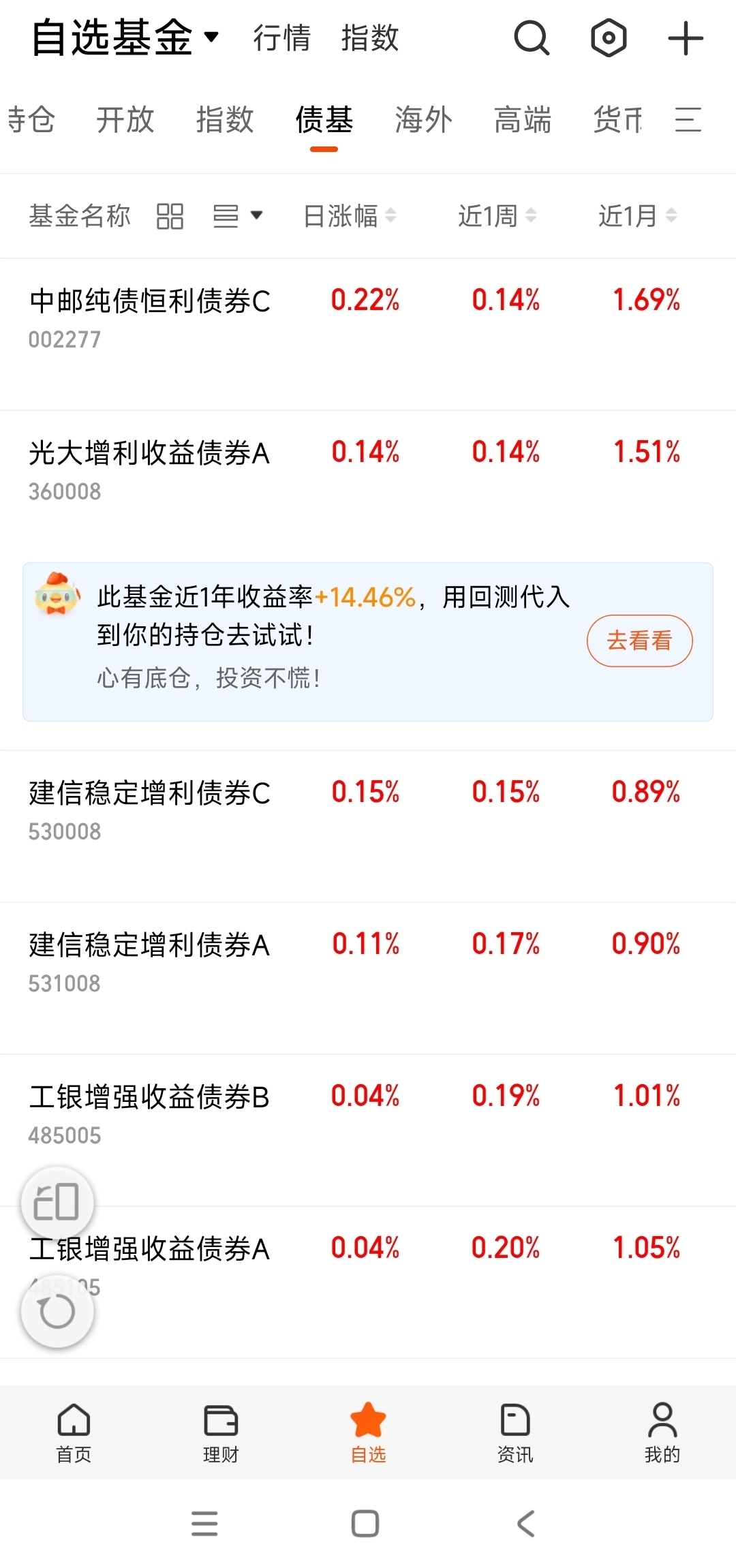Image resolution: width=736 pixels, height=1568 pixels.
Task: Tap the floating refresh button
Action: click(57, 1311)
